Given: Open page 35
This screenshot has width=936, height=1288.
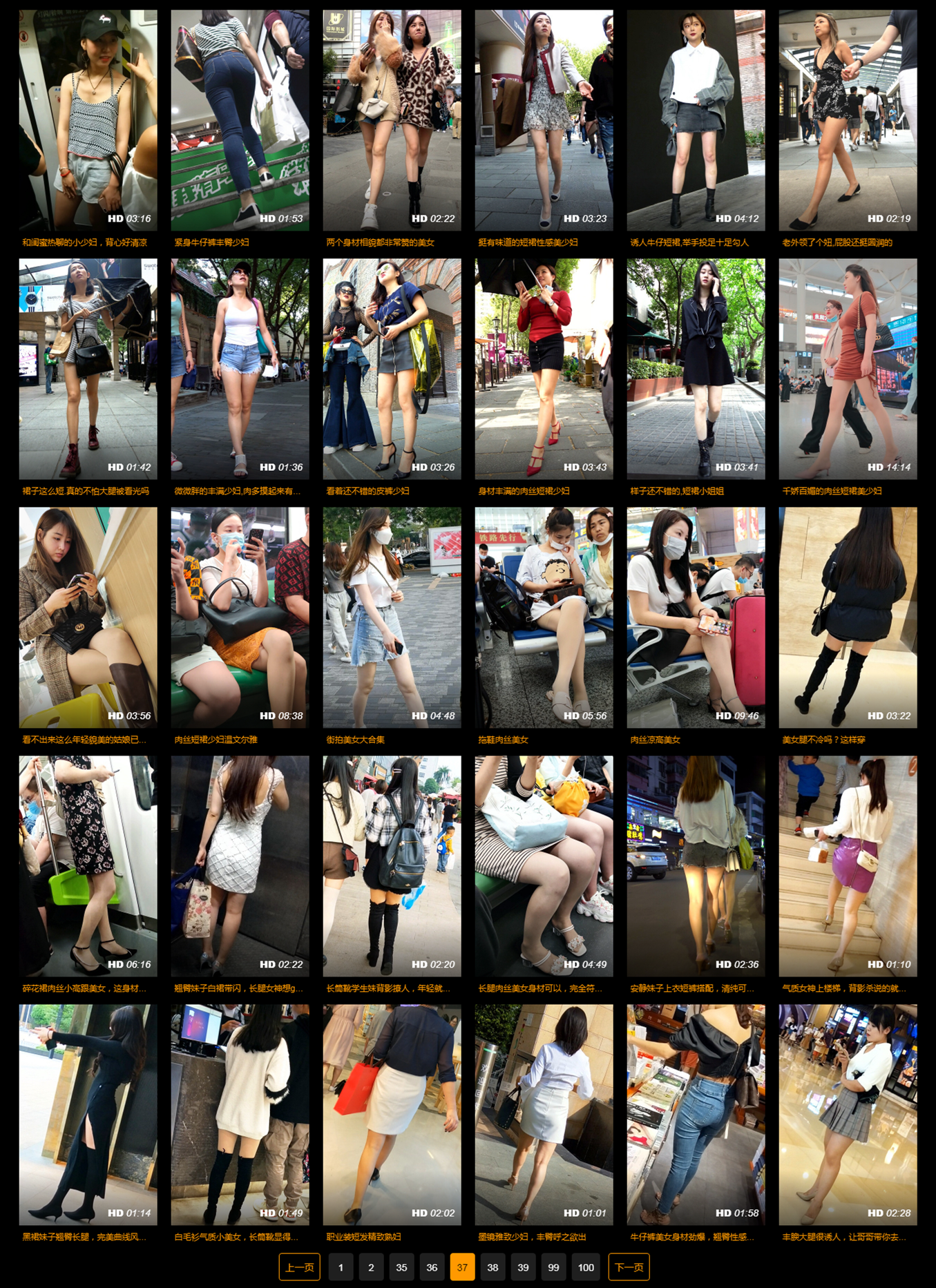Looking at the screenshot, I should click(x=401, y=1267).
